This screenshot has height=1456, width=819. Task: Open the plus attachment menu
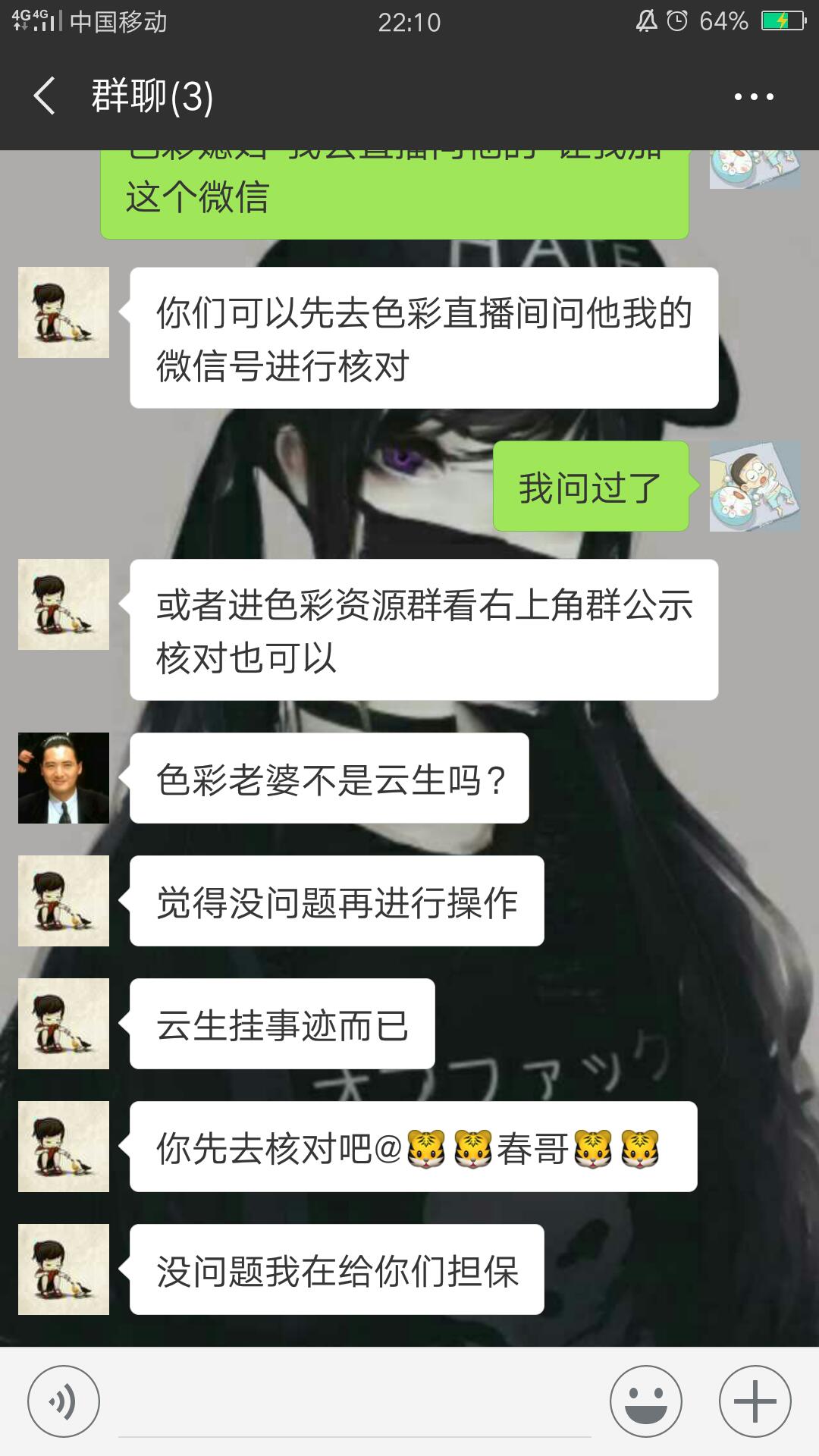755,1401
